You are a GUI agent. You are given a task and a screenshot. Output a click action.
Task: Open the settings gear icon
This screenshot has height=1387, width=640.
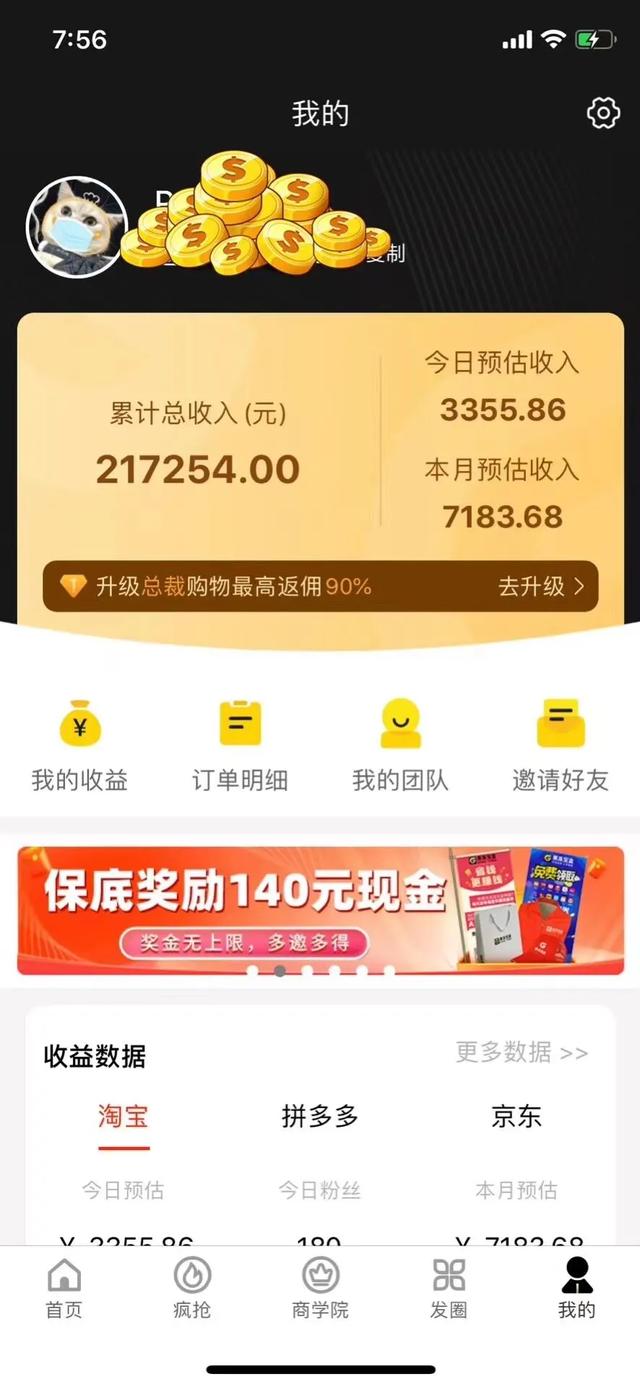point(603,113)
